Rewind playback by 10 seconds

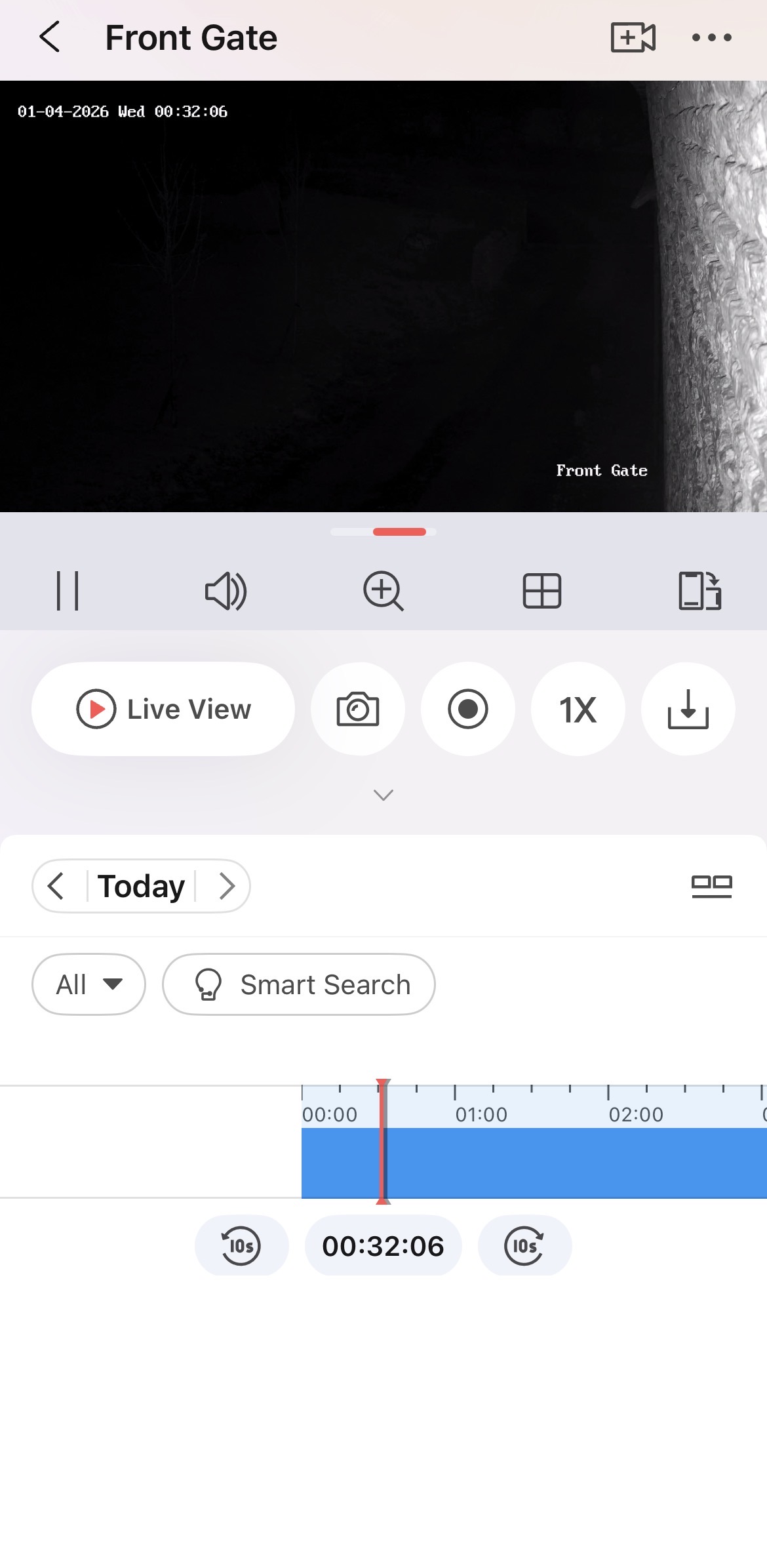coord(241,1245)
